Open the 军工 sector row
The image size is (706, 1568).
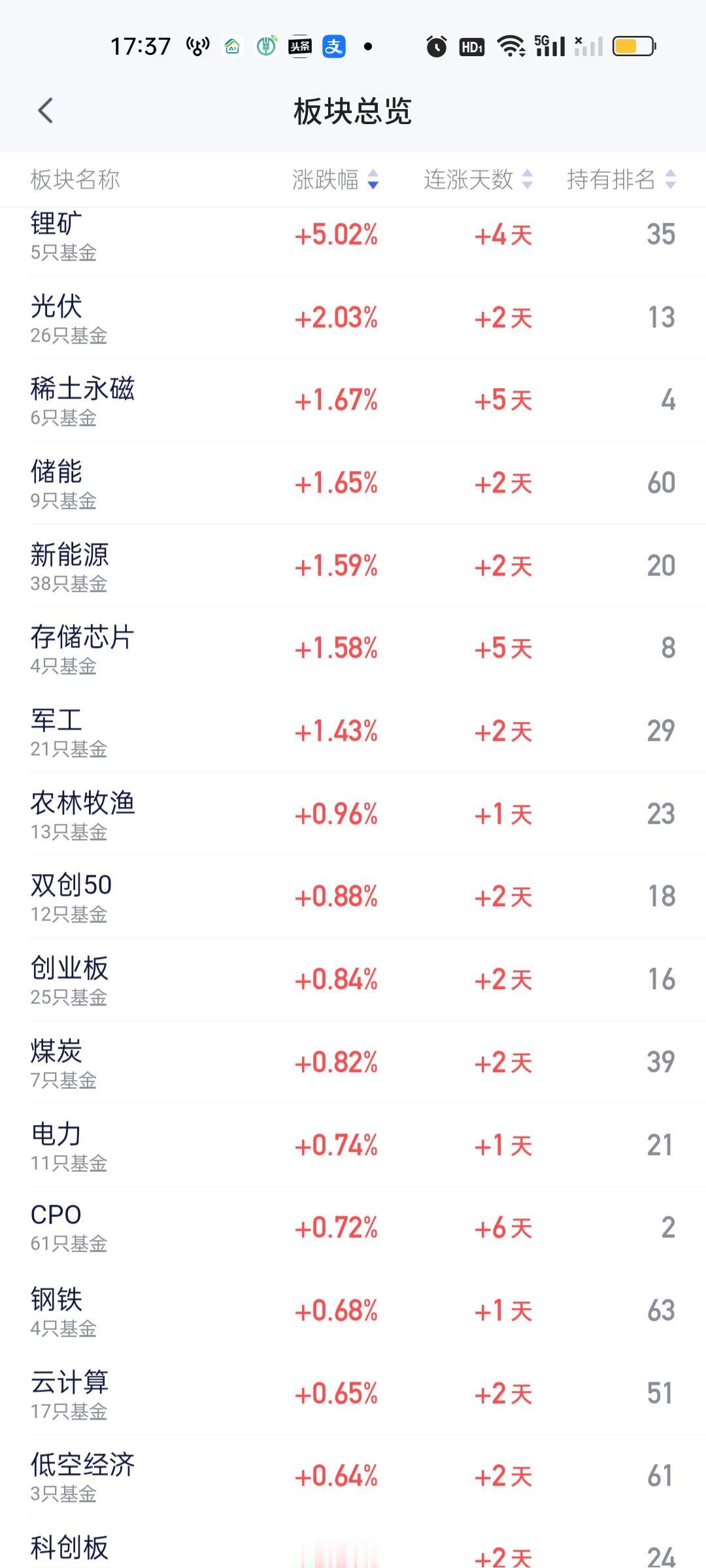point(353,731)
